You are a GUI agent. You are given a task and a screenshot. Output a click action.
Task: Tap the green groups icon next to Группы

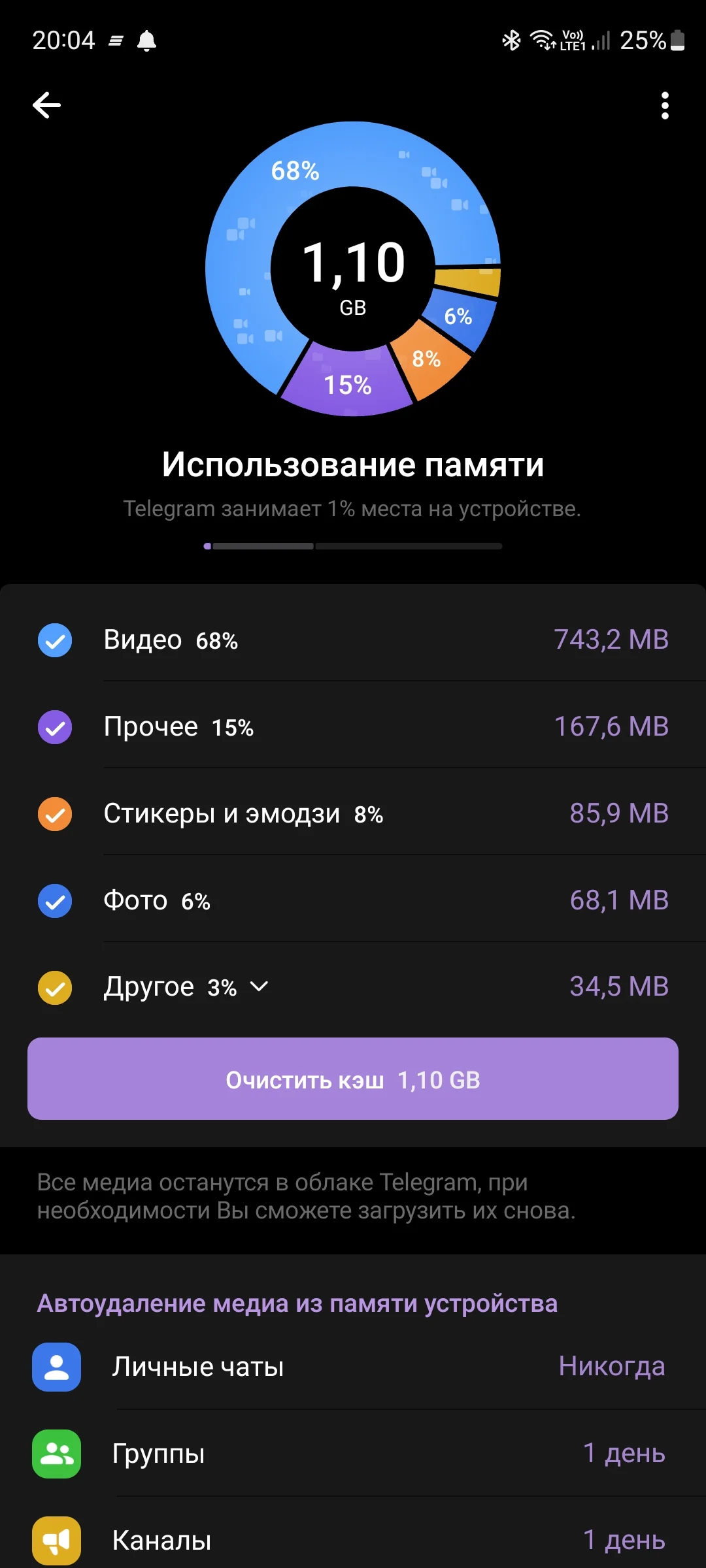click(x=56, y=1454)
